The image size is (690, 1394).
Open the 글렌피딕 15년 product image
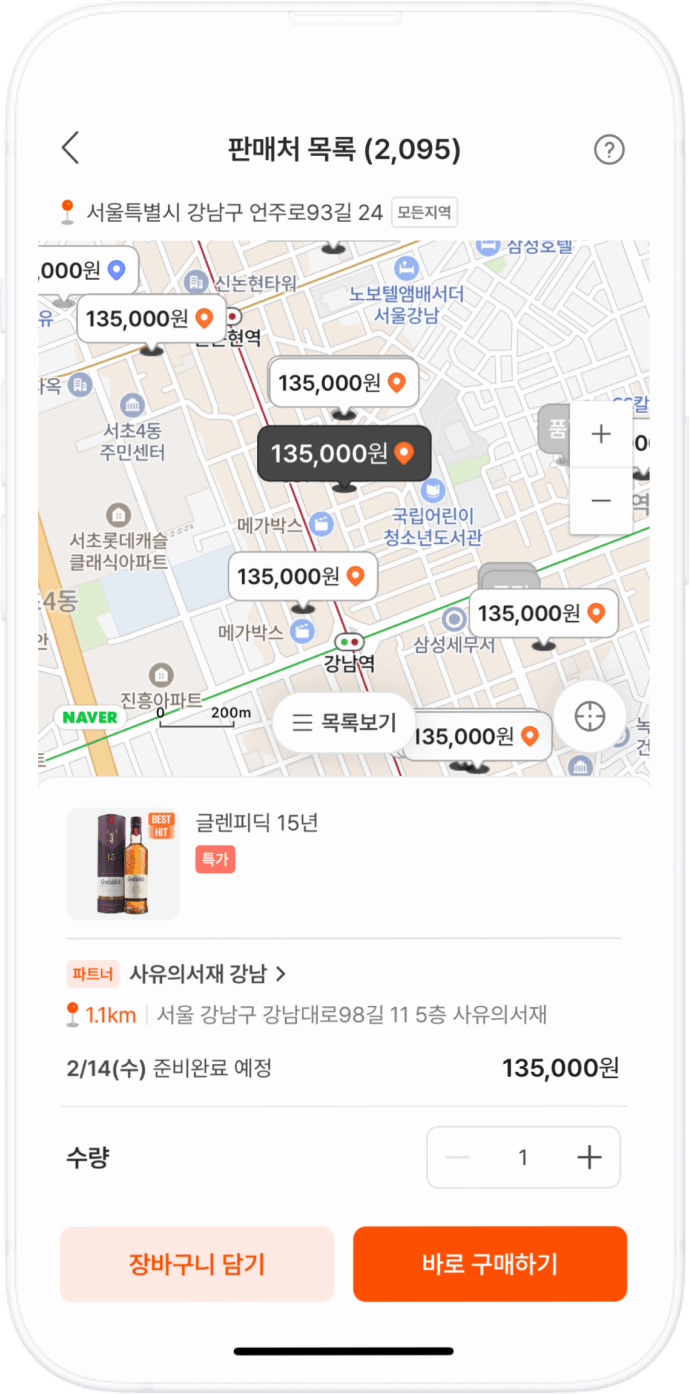(123, 863)
